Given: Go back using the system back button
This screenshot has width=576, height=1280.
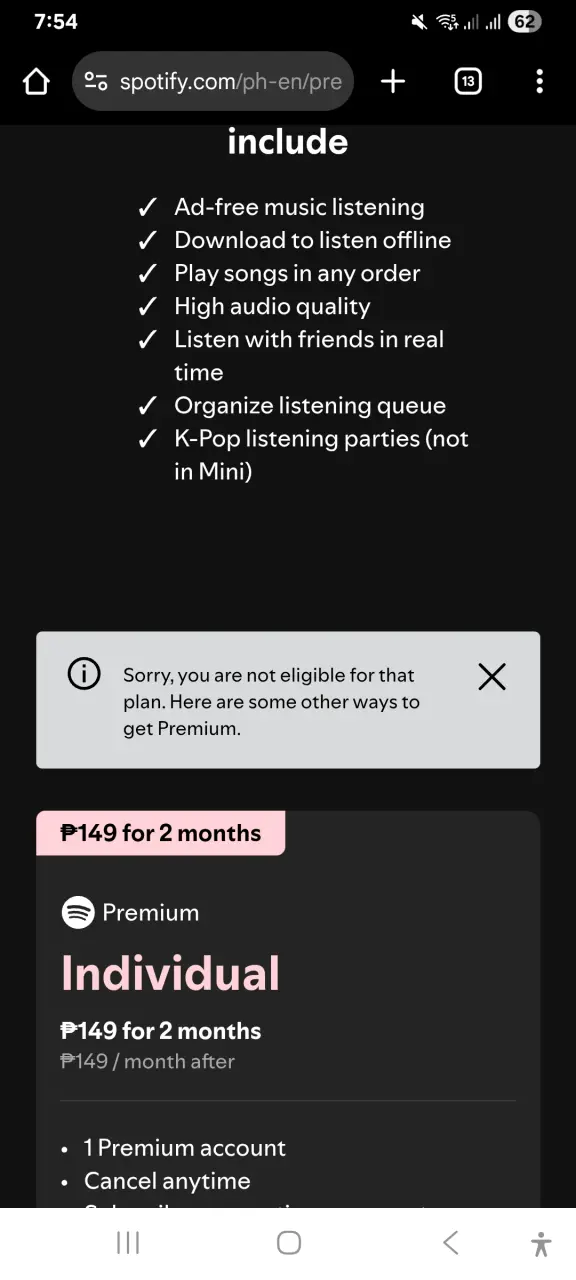Looking at the screenshot, I should tap(451, 1243).
